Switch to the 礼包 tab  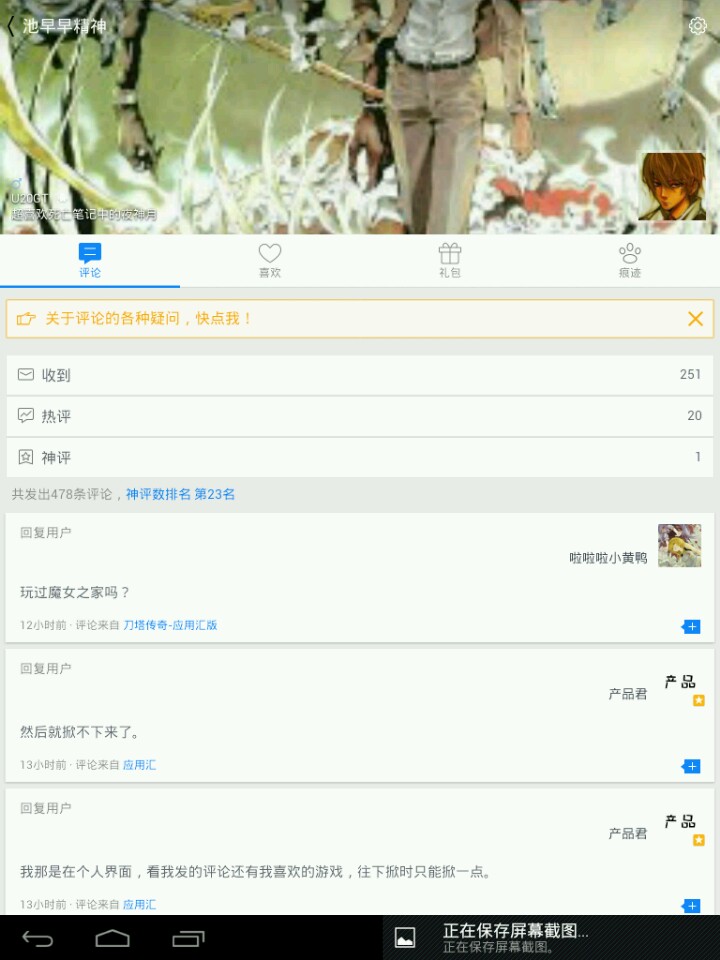pyautogui.click(x=450, y=261)
